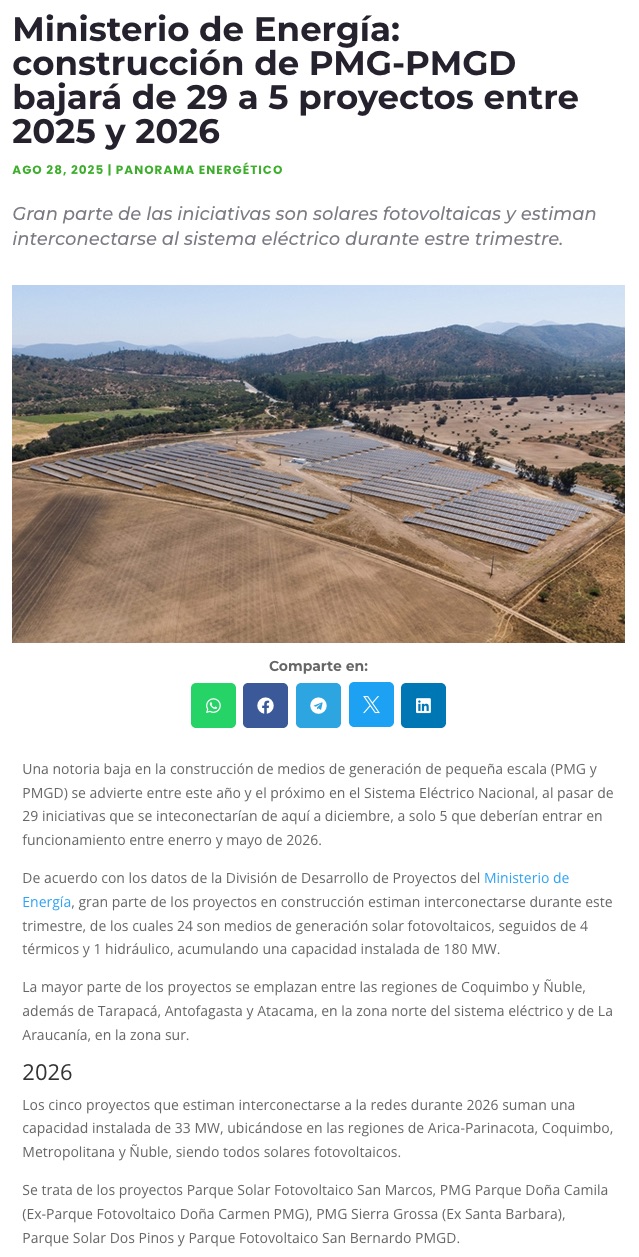Send the article via Telegram
The width and height of the screenshot is (639, 1257).
pos(318,705)
